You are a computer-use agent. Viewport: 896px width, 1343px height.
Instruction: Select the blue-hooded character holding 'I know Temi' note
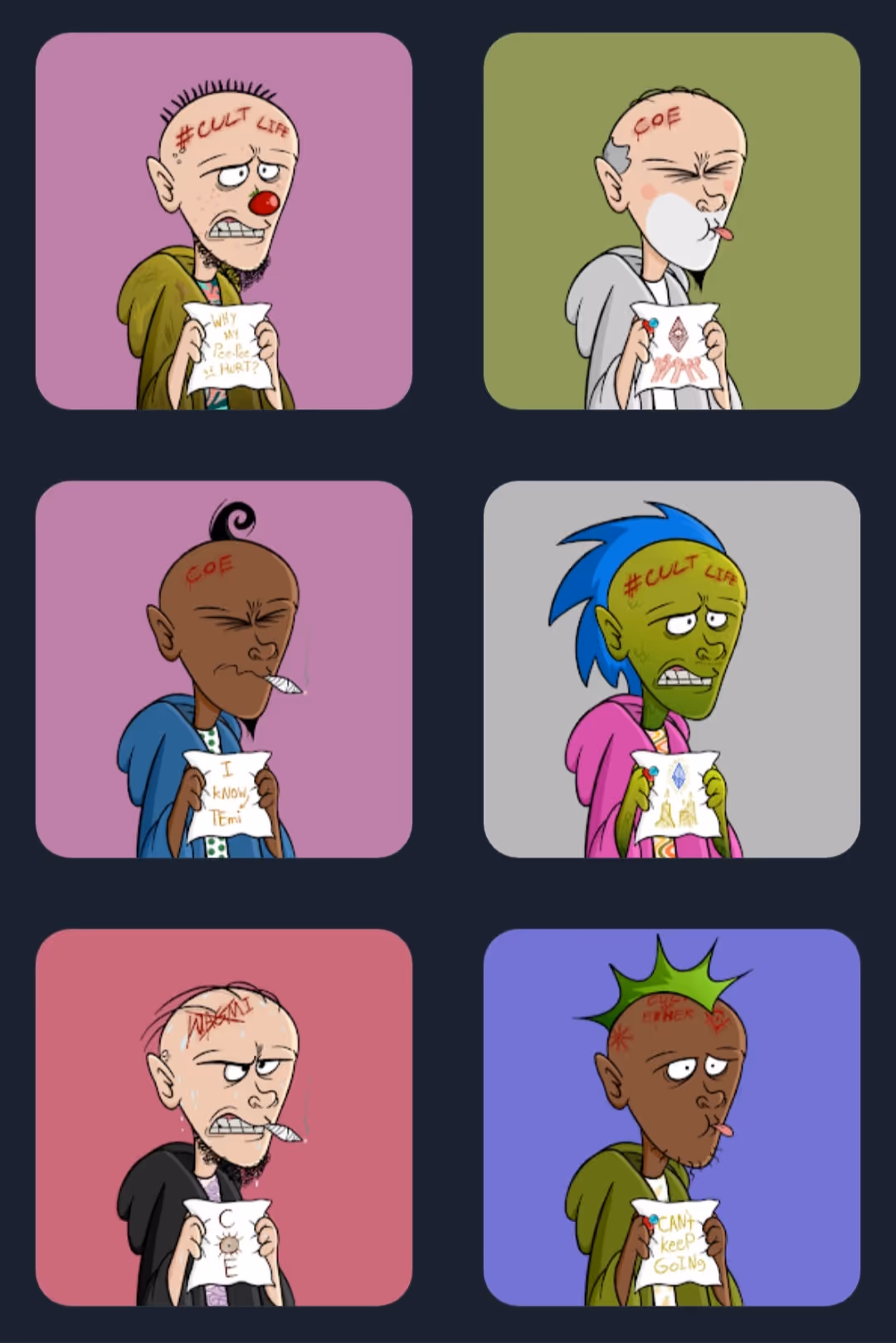click(x=224, y=669)
